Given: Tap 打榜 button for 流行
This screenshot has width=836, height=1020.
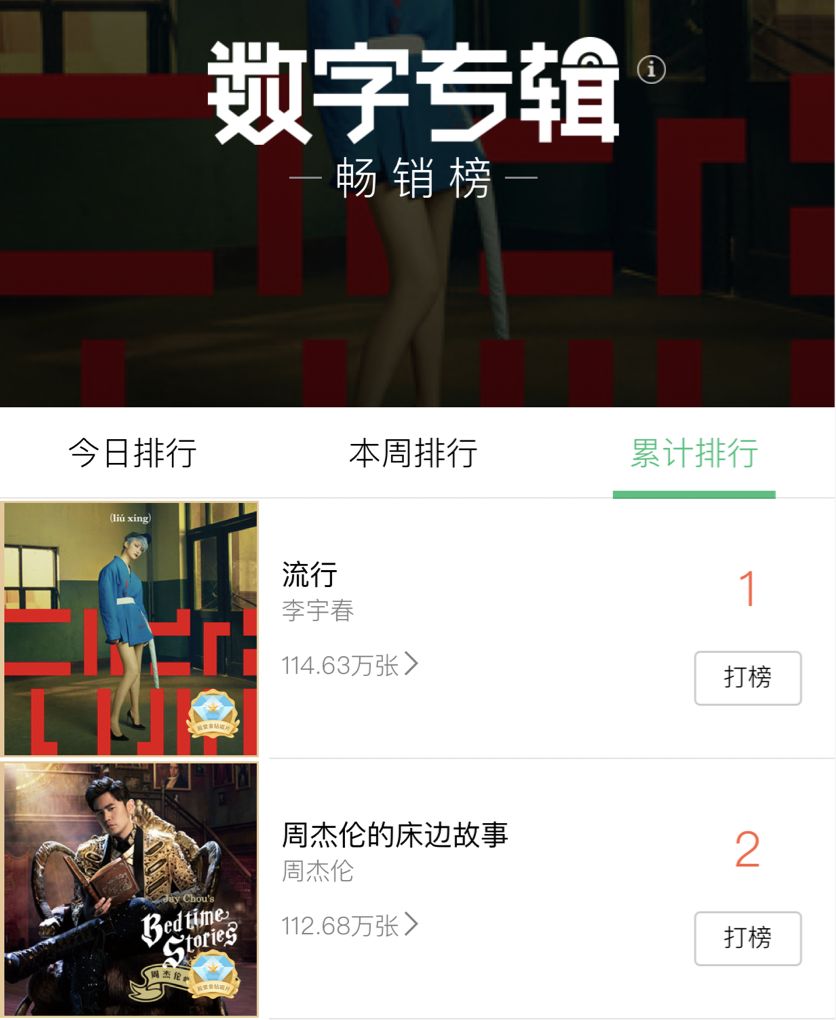Looking at the screenshot, I should pyautogui.click(x=747, y=678).
